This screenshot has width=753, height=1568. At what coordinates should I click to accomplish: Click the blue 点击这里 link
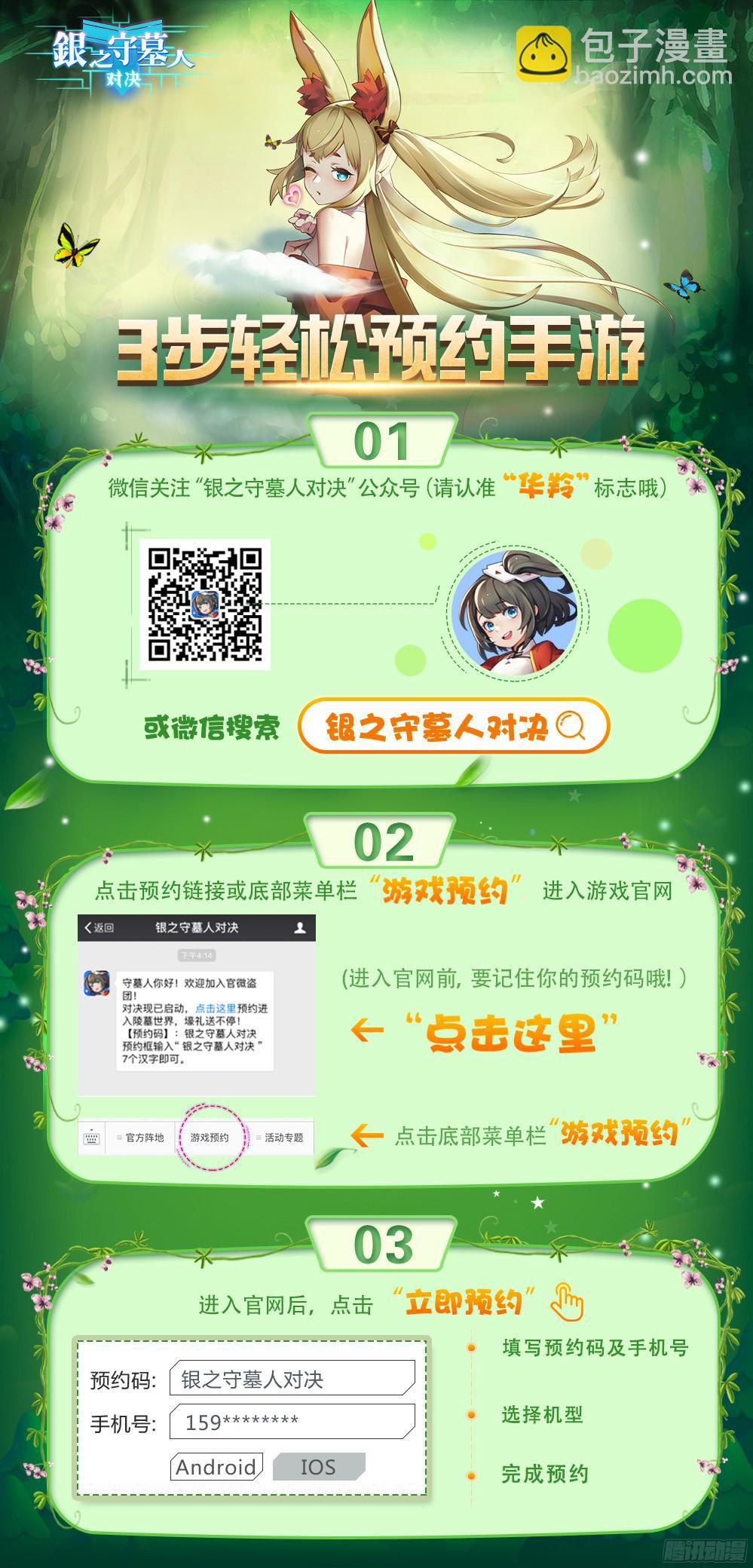pyautogui.click(x=215, y=1009)
